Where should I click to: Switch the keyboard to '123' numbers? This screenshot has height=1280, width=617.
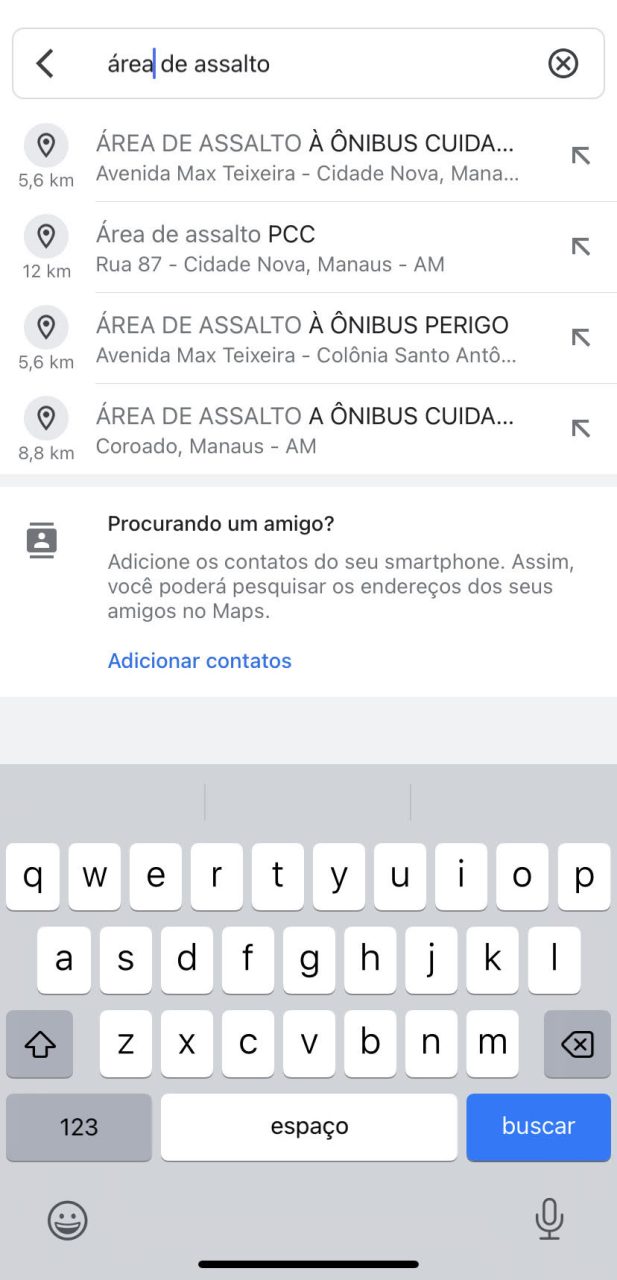79,1127
